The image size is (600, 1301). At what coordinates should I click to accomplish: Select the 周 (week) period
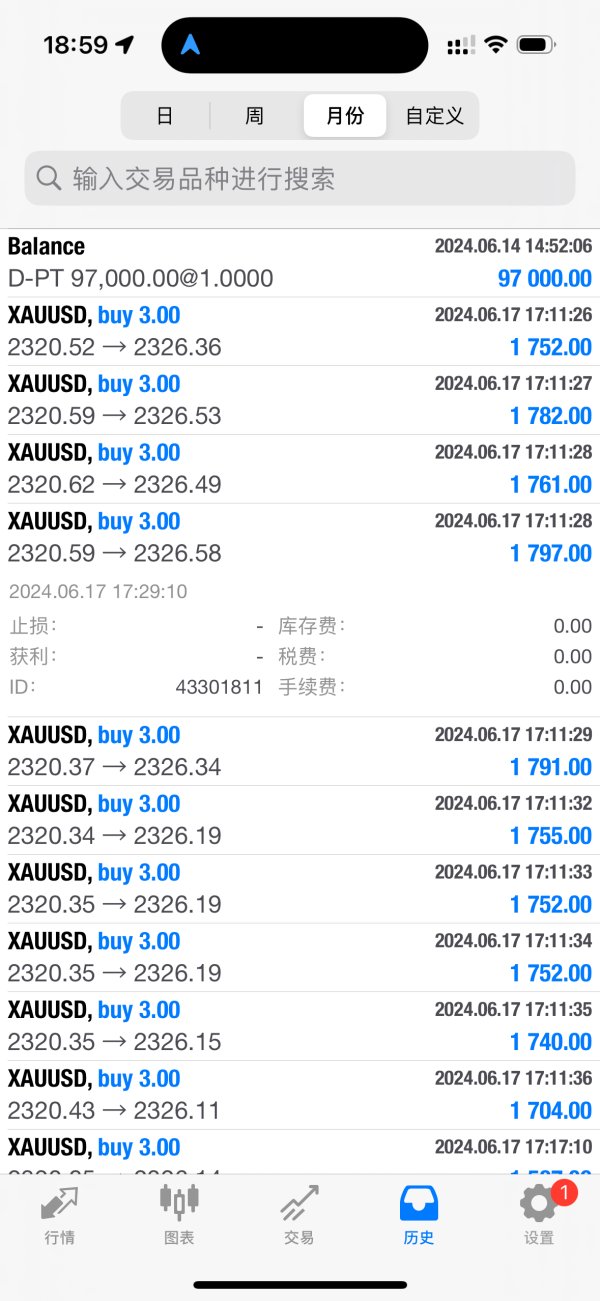255,116
